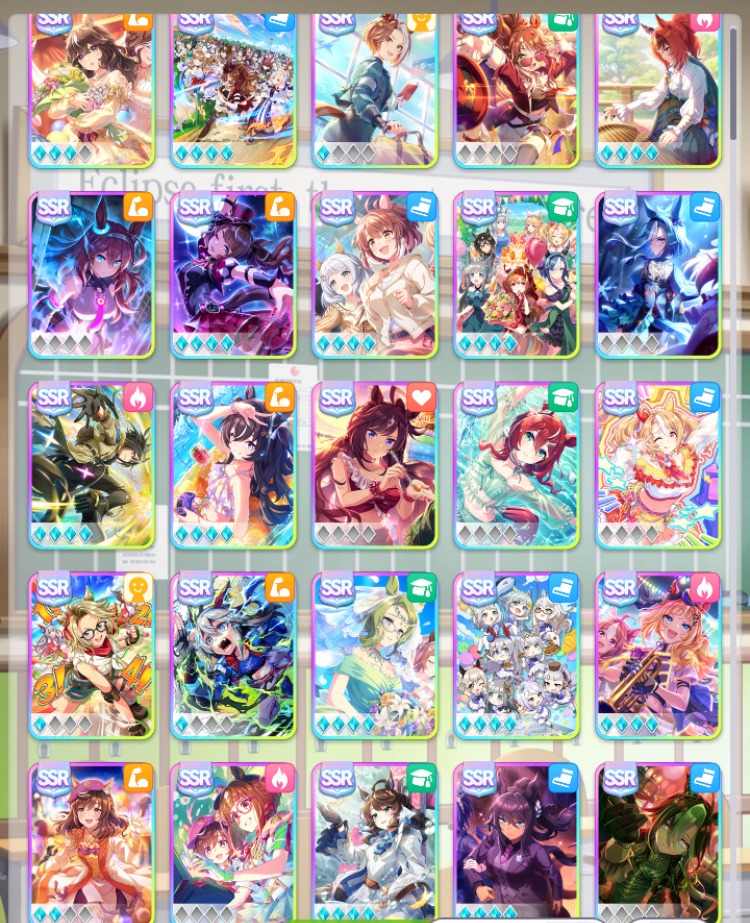Open the SSR card with purple-haired girl in suit

pyautogui.click(x=516, y=845)
